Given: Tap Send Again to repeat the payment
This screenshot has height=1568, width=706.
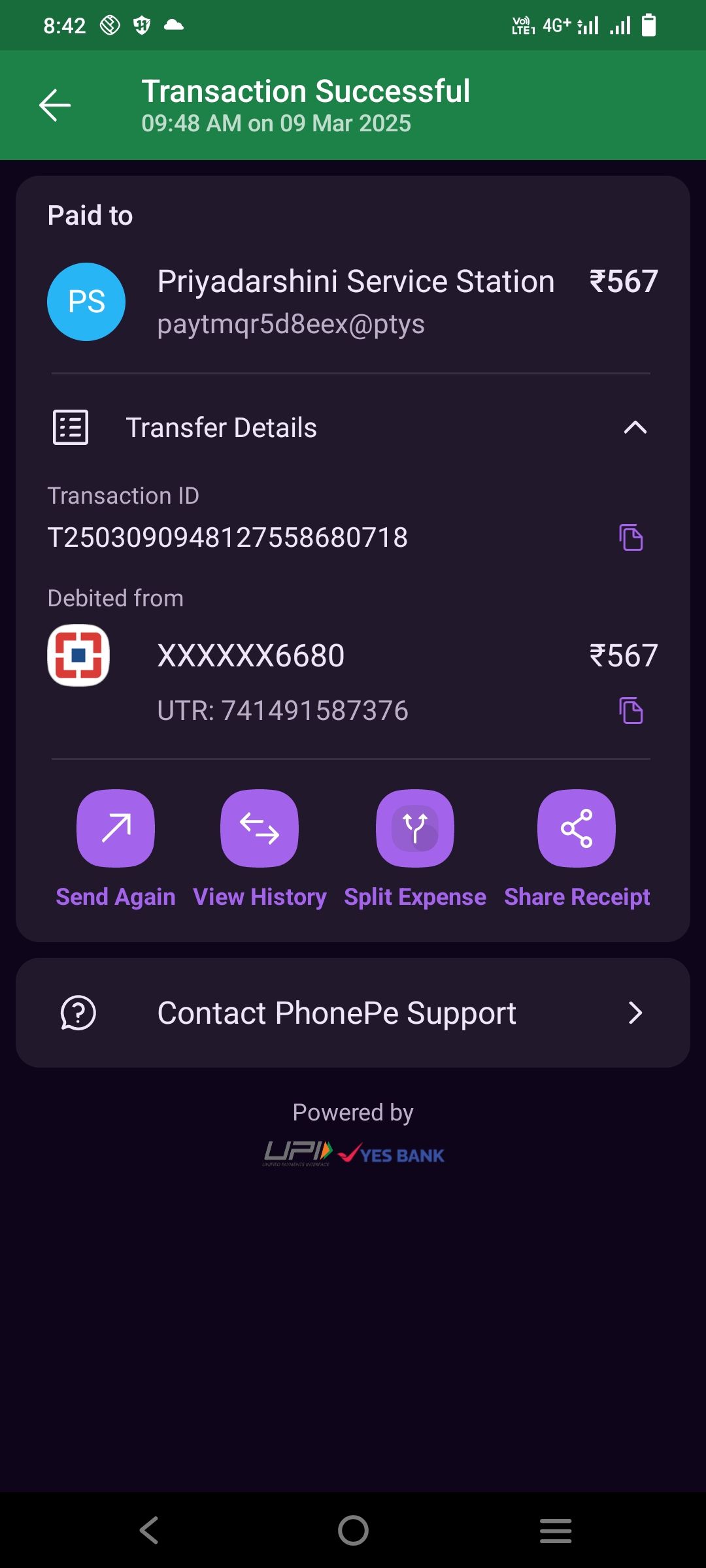Looking at the screenshot, I should click(116, 849).
